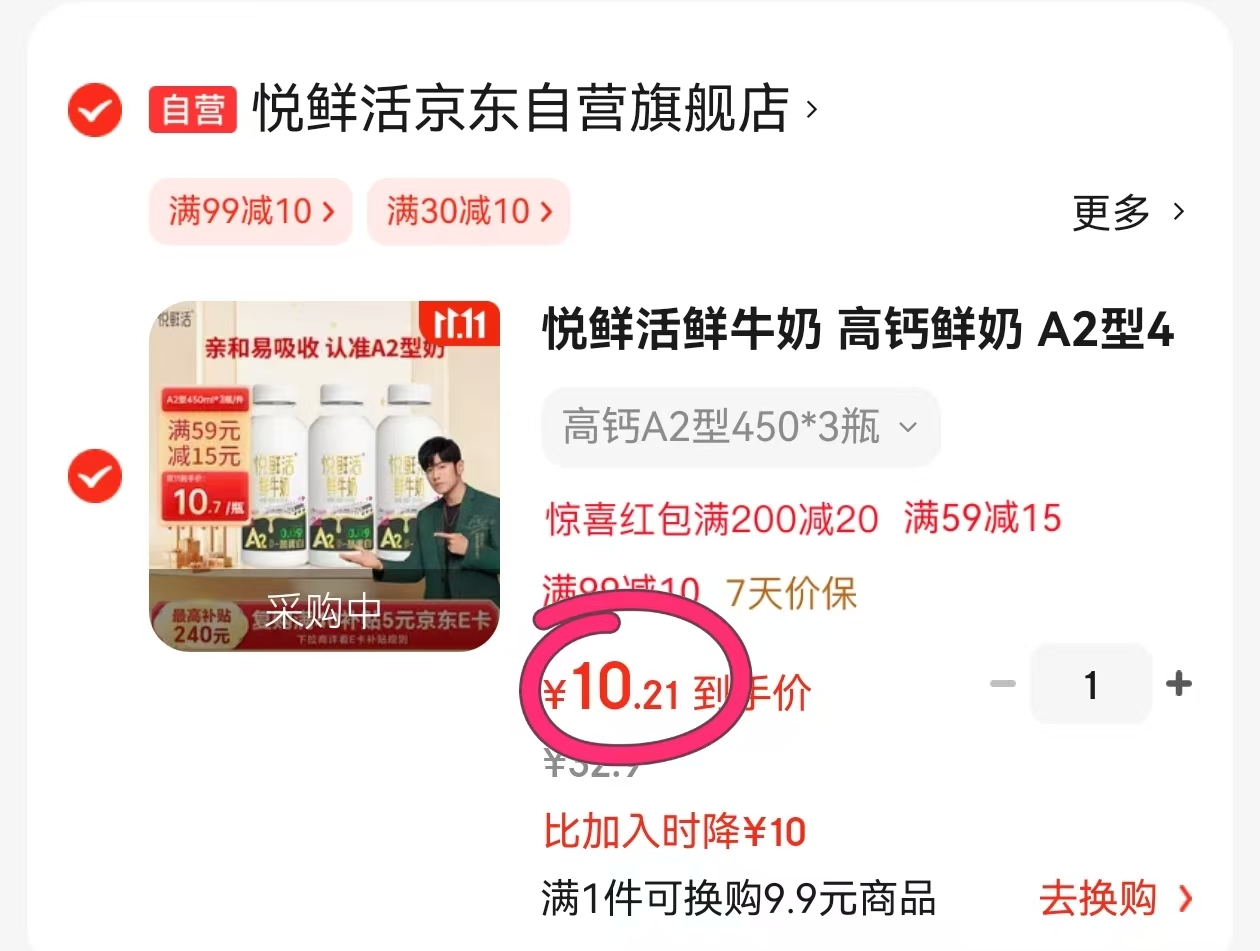Deselect the 悦鲜活鲜牛奶 item checkbox
1260x951 pixels.
coord(95,476)
